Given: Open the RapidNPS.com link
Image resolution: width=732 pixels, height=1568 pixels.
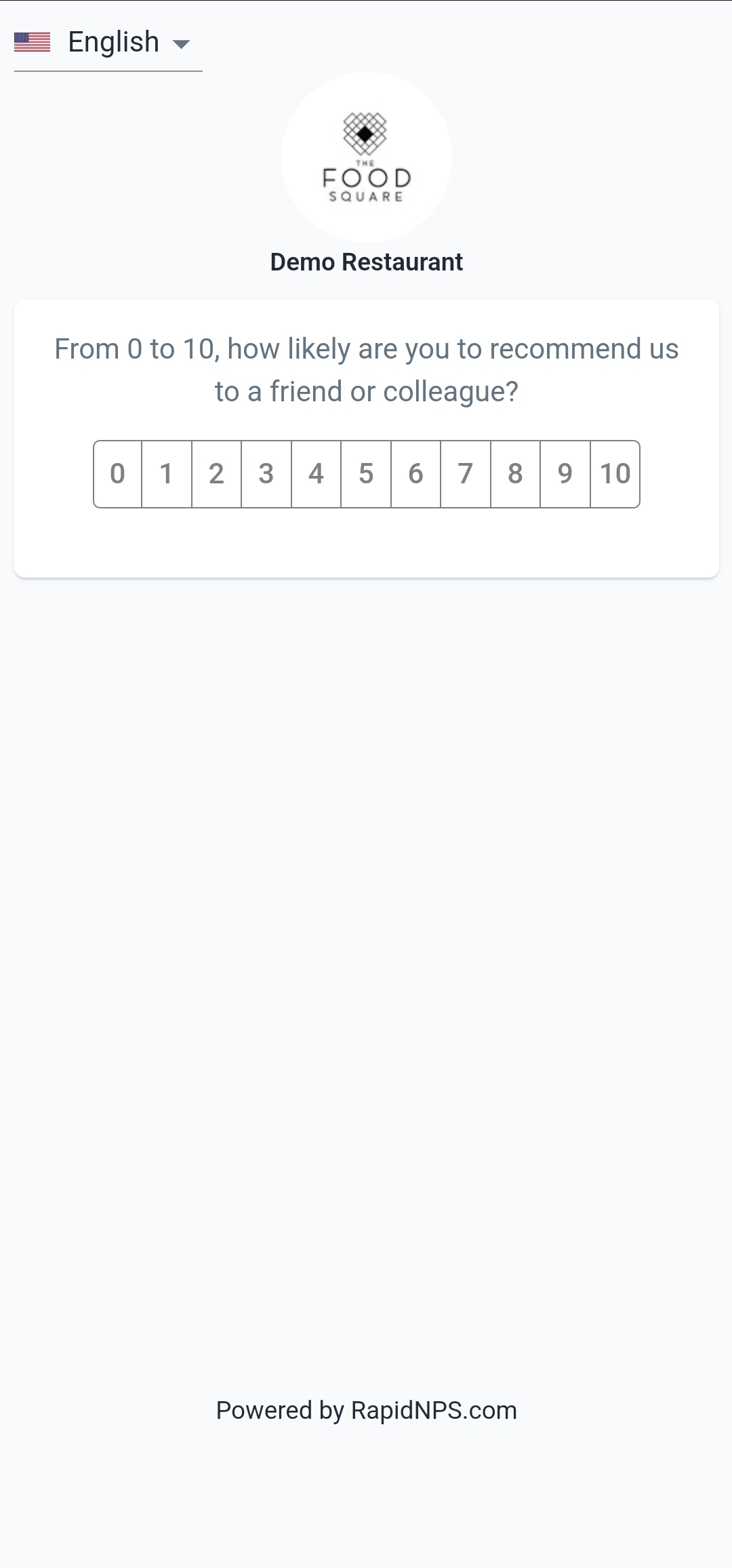Looking at the screenshot, I should click(433, 1411).
